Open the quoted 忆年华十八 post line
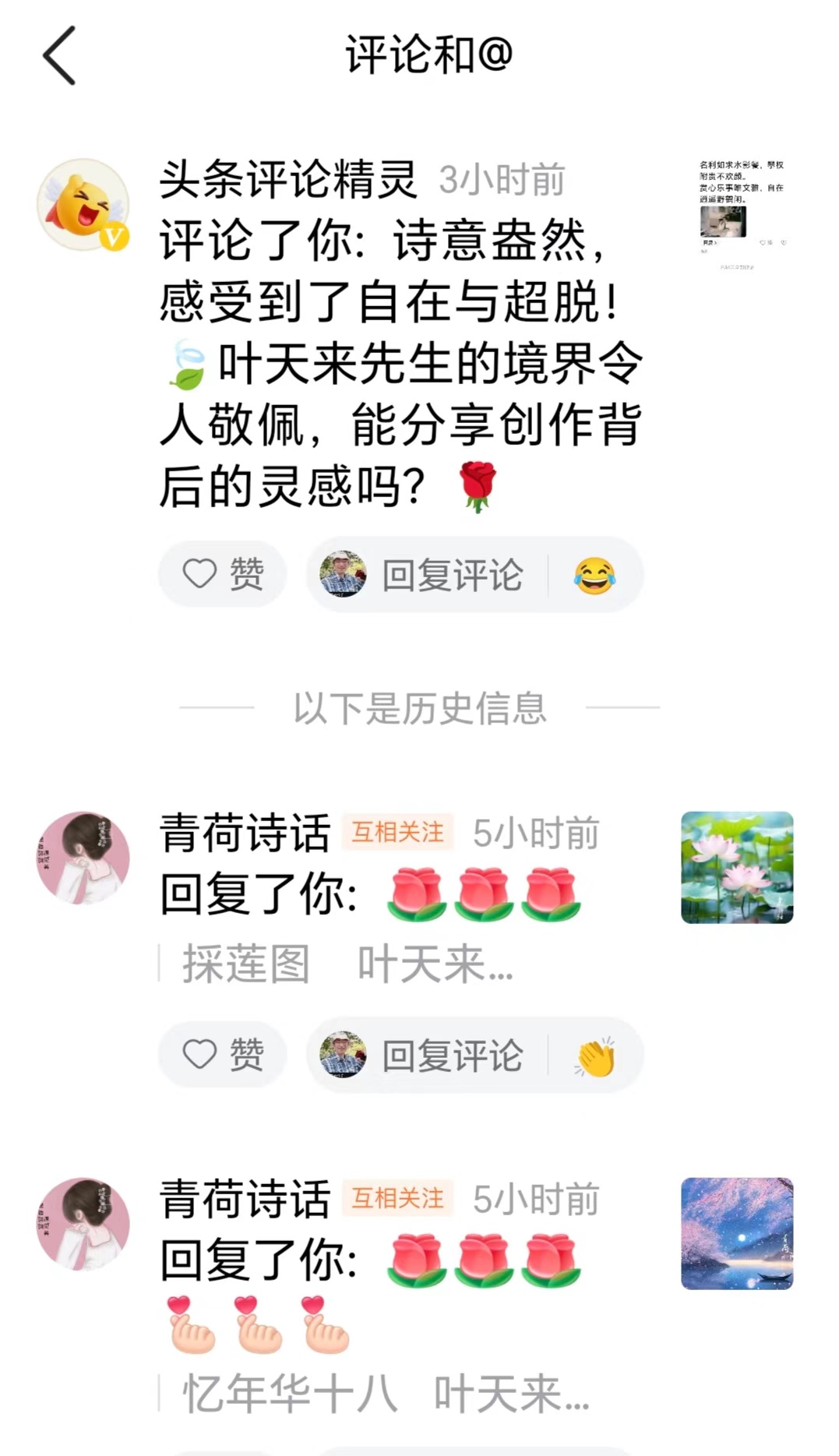839x1456 pixels. coord(385,1393)
